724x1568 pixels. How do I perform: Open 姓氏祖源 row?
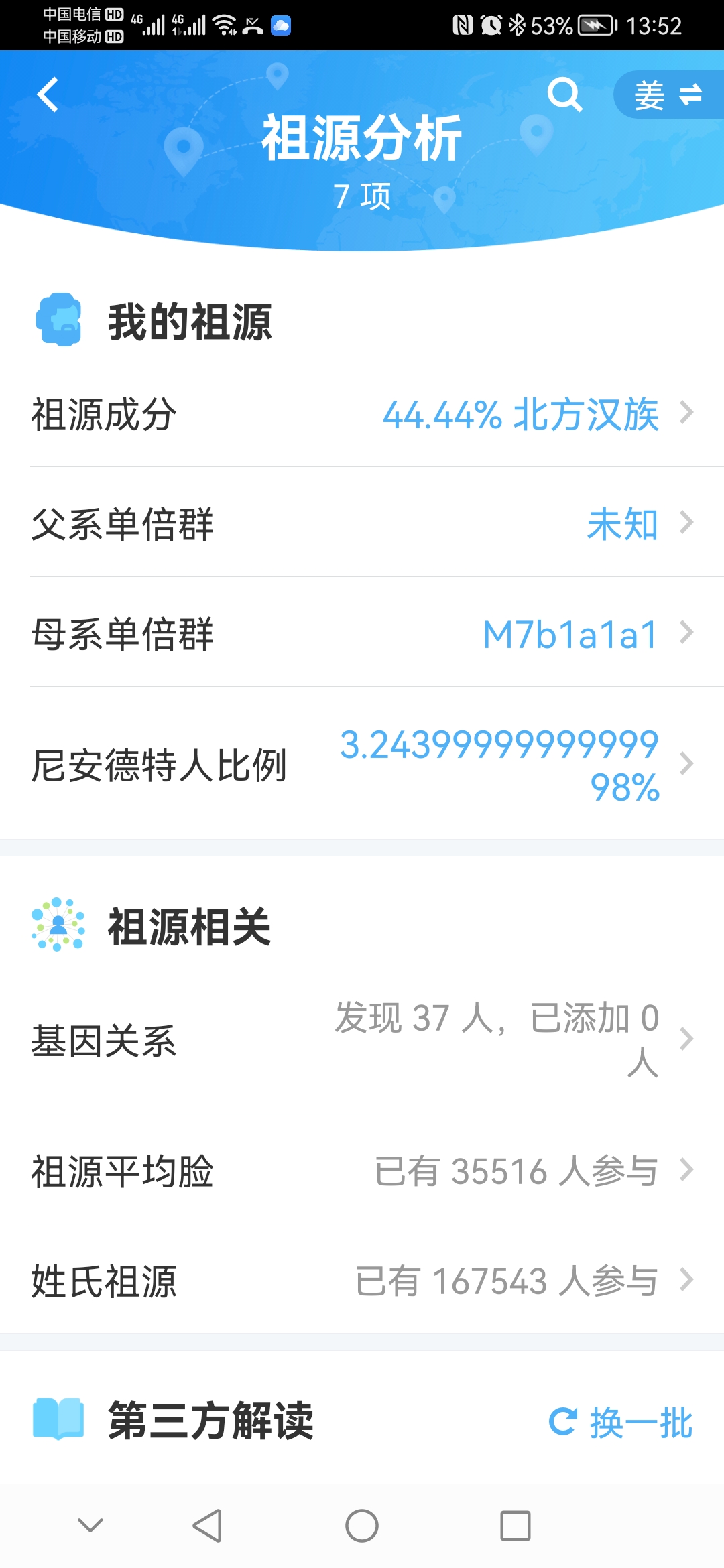(x=362, y=1280)
